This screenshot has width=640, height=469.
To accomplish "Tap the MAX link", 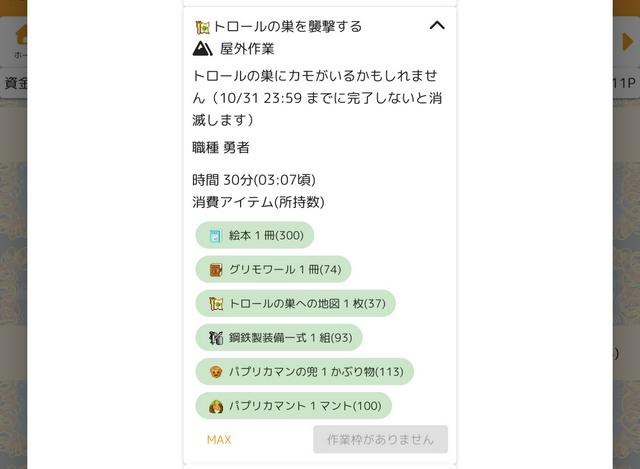I will (x=219, y=440).
